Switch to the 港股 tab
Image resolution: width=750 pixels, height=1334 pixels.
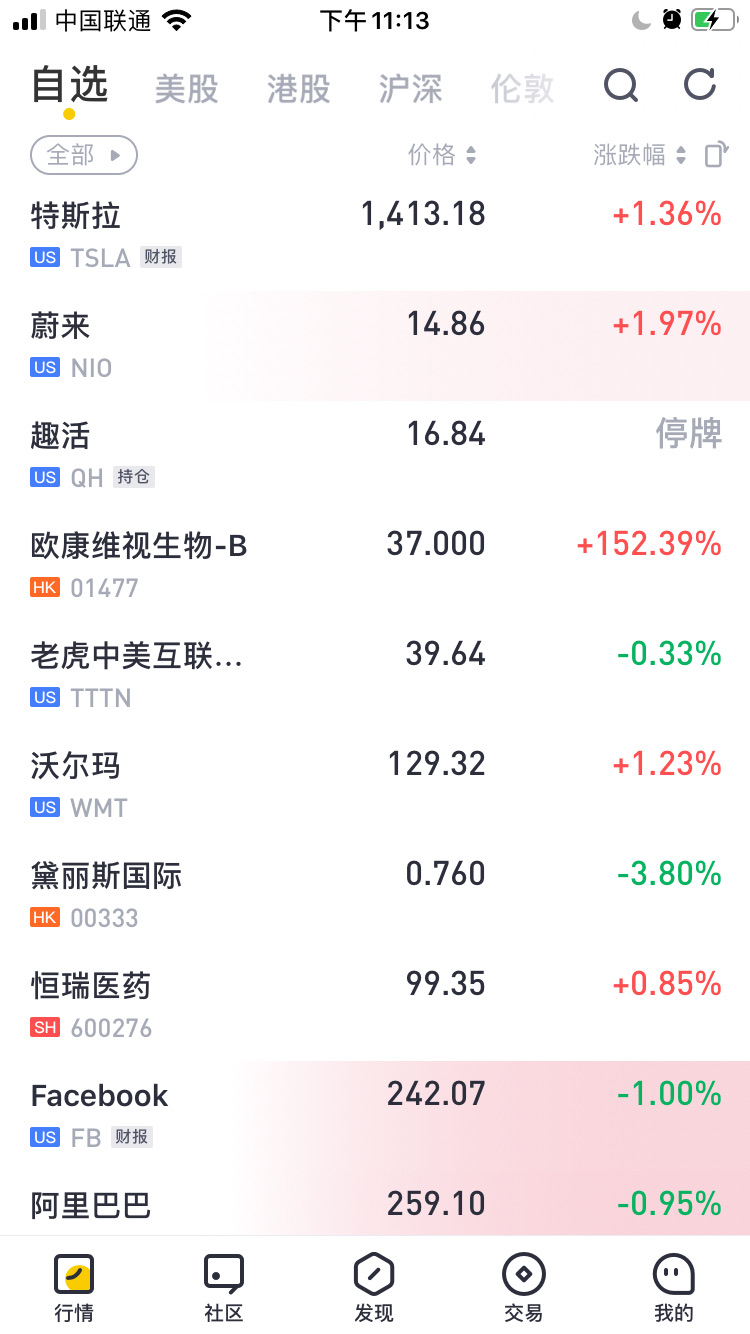click(298, 88)
